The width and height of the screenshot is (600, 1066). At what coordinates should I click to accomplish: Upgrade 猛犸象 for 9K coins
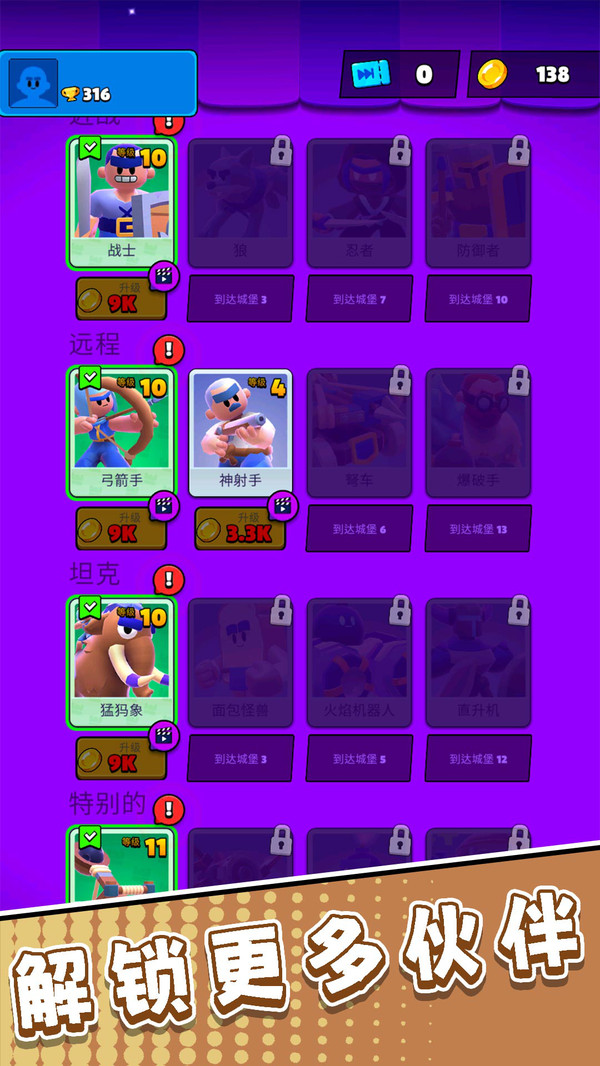pos(121,758)
